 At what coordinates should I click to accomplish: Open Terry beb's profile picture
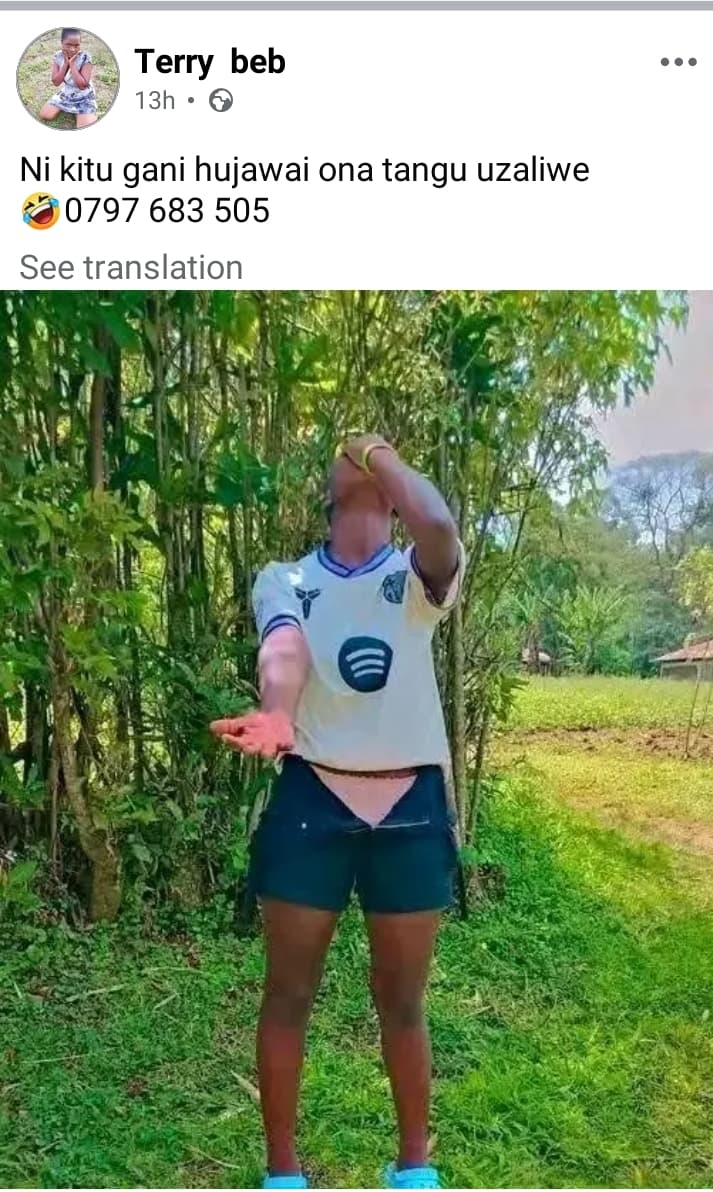point(67,78)
